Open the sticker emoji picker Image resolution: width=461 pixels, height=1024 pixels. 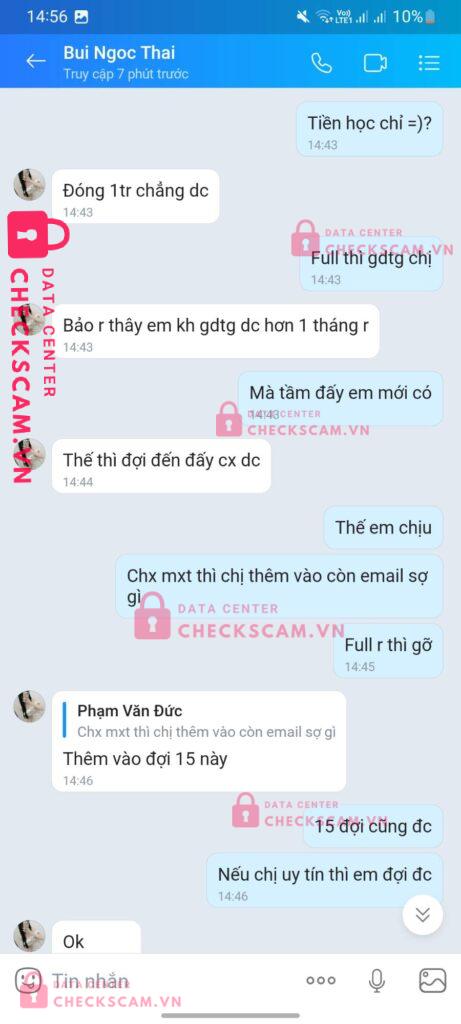pyautogui.click(x=28, y=980)
